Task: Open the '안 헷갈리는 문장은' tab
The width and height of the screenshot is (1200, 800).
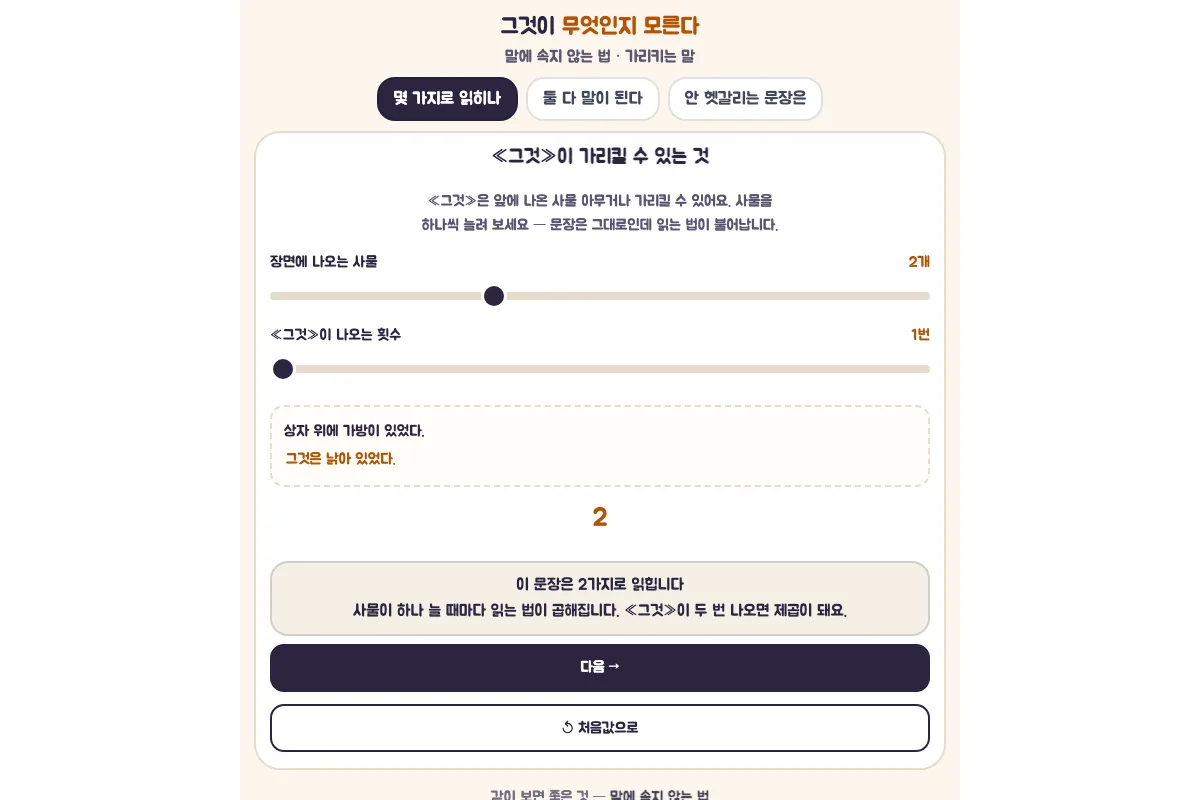Action: click(x=745, y=99)
